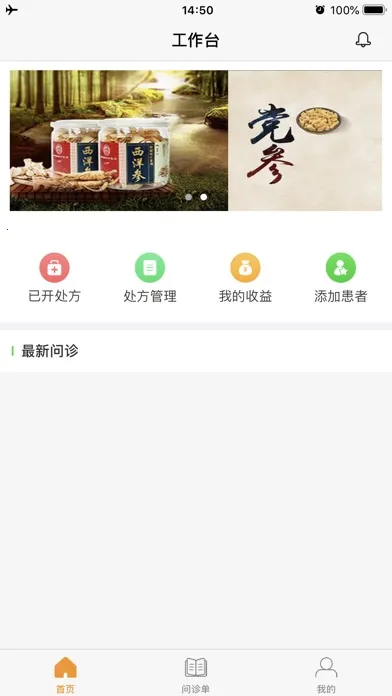The image size is (392, 696).
Task: Go to 处方管理 prescription management
Action: (150, 278)
